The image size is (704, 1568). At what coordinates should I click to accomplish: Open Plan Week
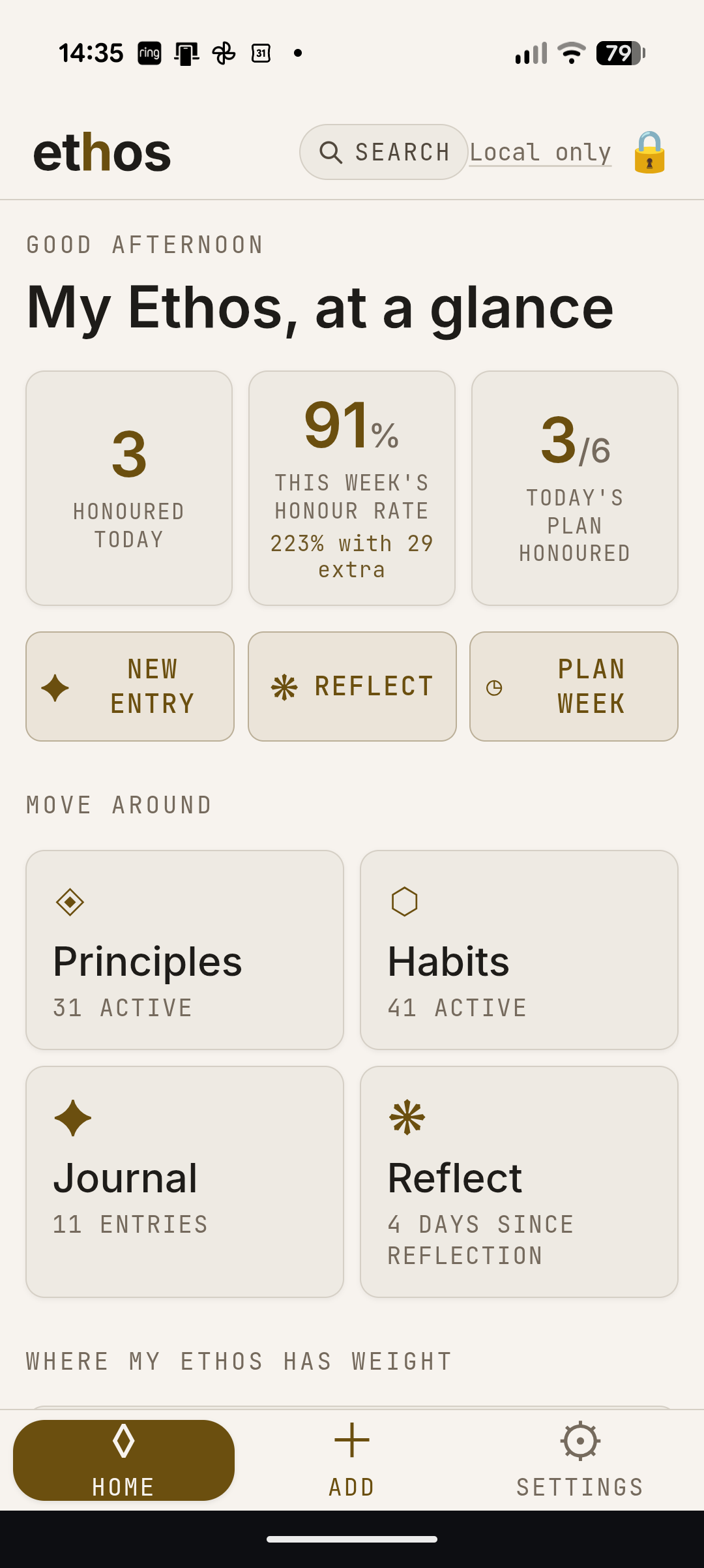coord(574,686)
